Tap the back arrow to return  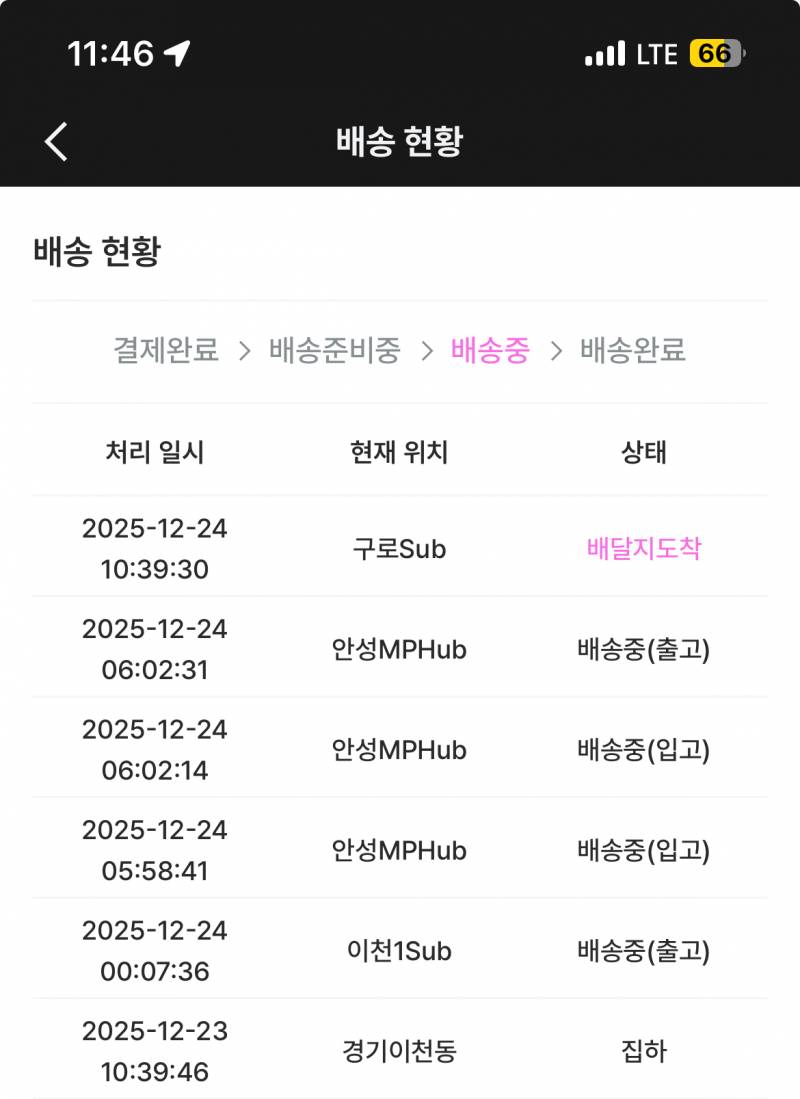pos(55,141)
